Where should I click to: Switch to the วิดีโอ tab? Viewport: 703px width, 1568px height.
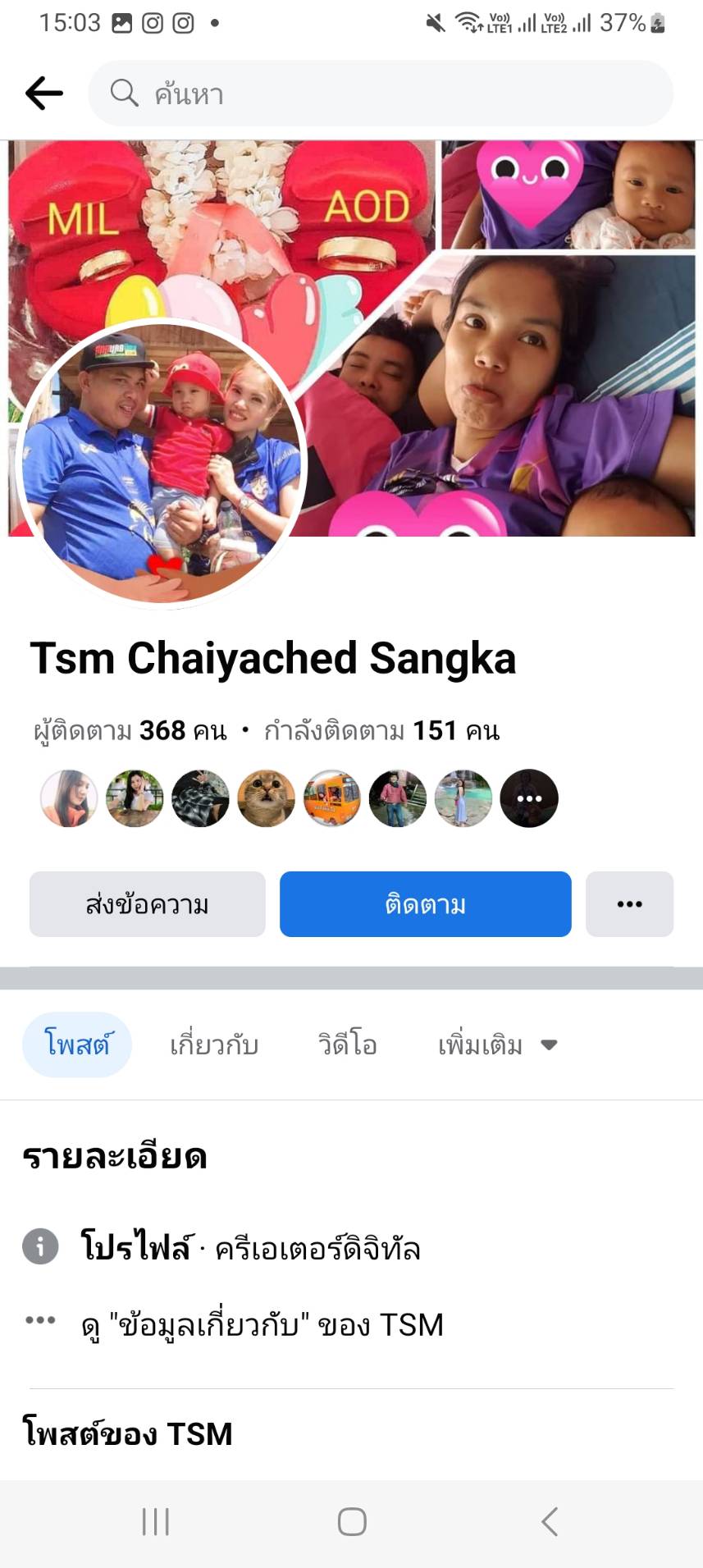click(x=348, y=1045)
